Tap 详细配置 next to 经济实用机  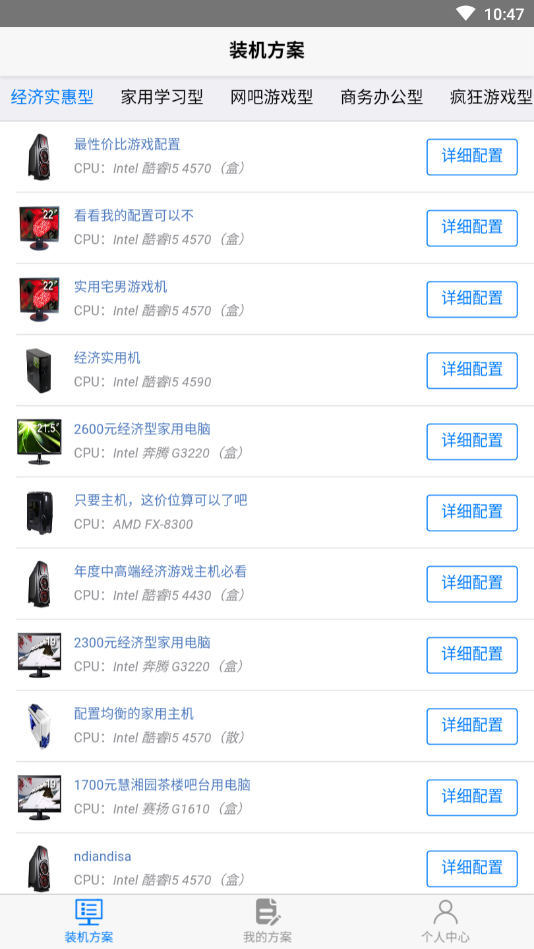pos(472,370)
